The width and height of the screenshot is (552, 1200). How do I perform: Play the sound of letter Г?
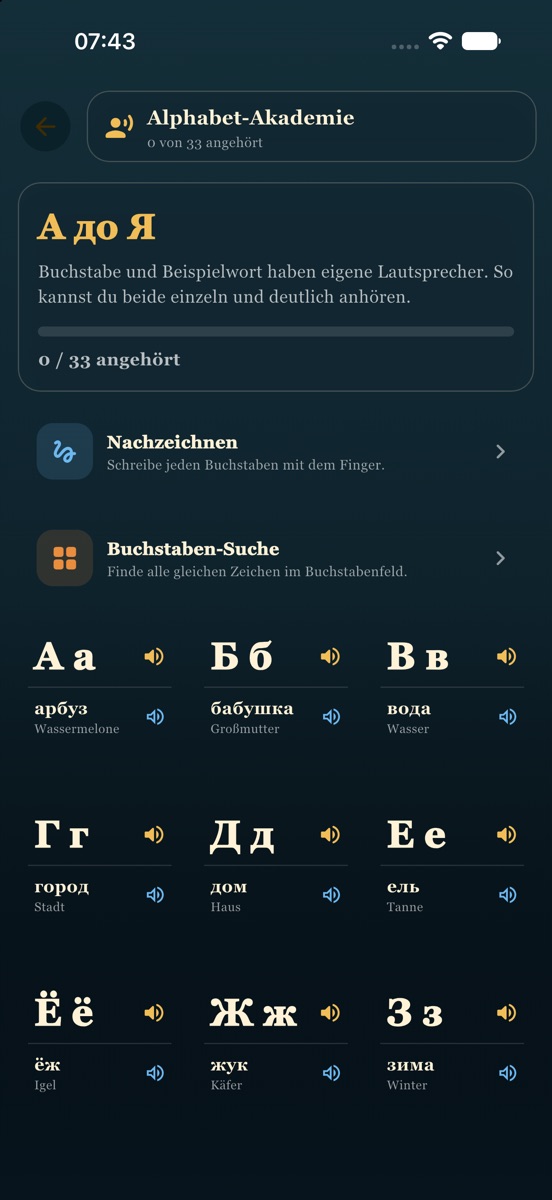[x=154, y=835]
